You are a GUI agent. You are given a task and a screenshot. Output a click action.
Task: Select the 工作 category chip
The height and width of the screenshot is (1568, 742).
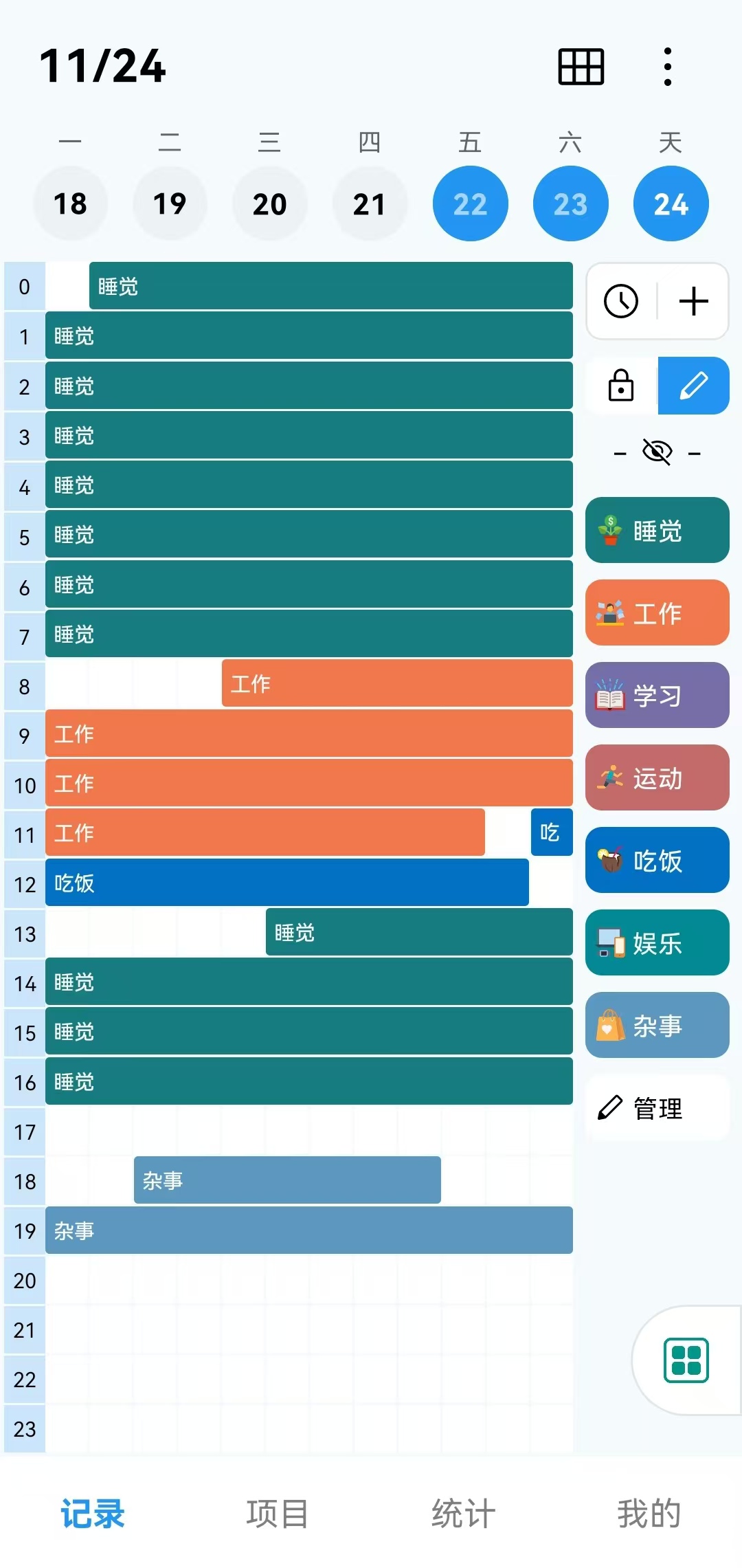point(657,613)
